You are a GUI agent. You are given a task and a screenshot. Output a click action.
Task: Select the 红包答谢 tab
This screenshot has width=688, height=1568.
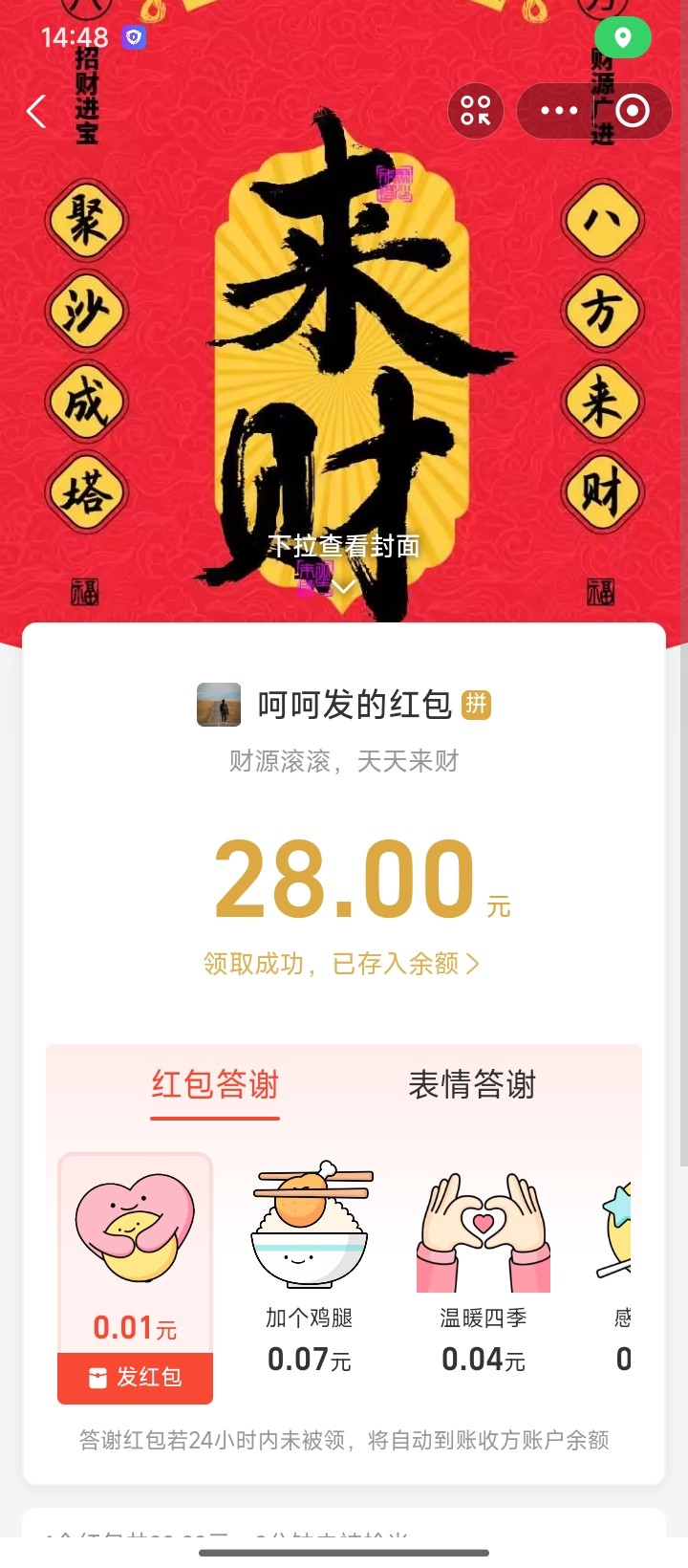point(215,1085)
